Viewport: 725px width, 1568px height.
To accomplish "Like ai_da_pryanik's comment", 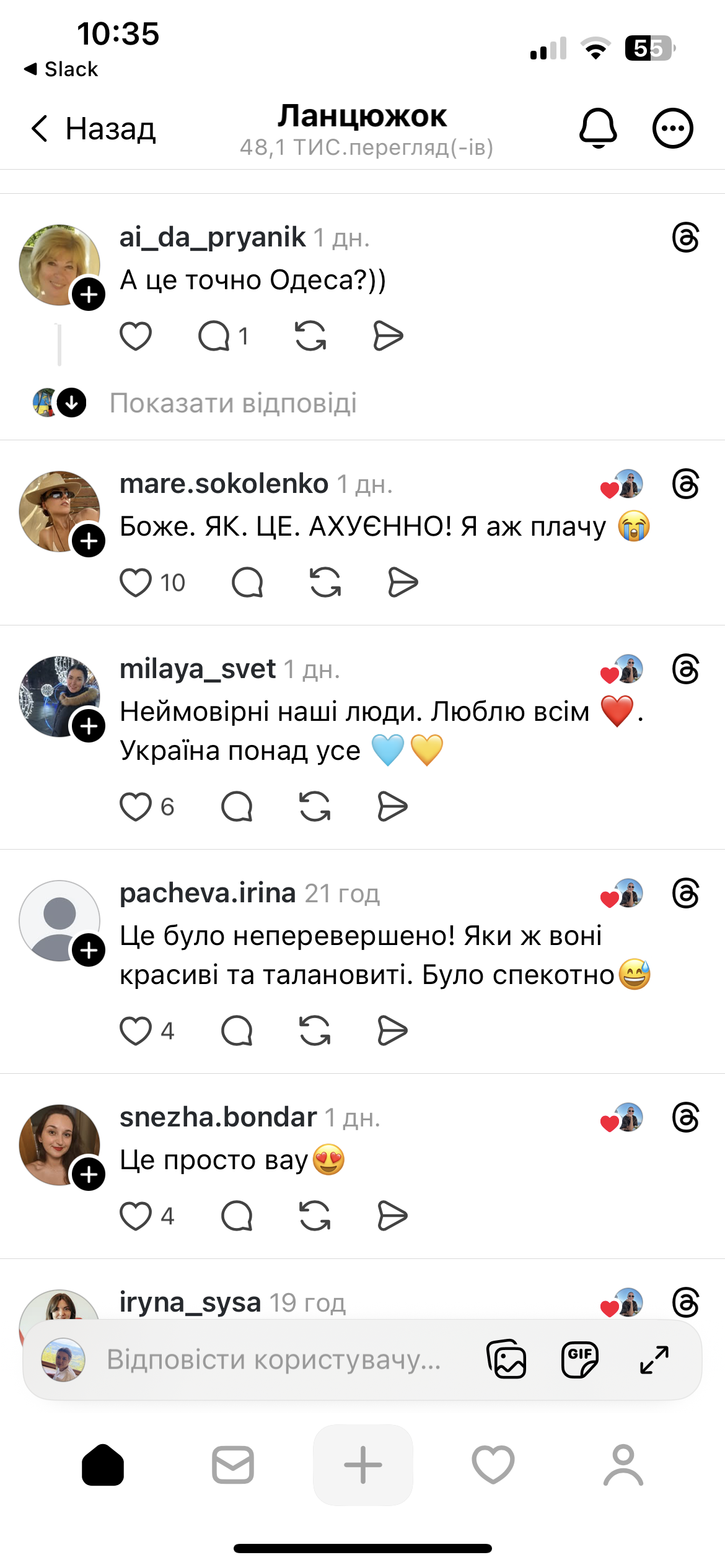I will click(x=136, y=336).
